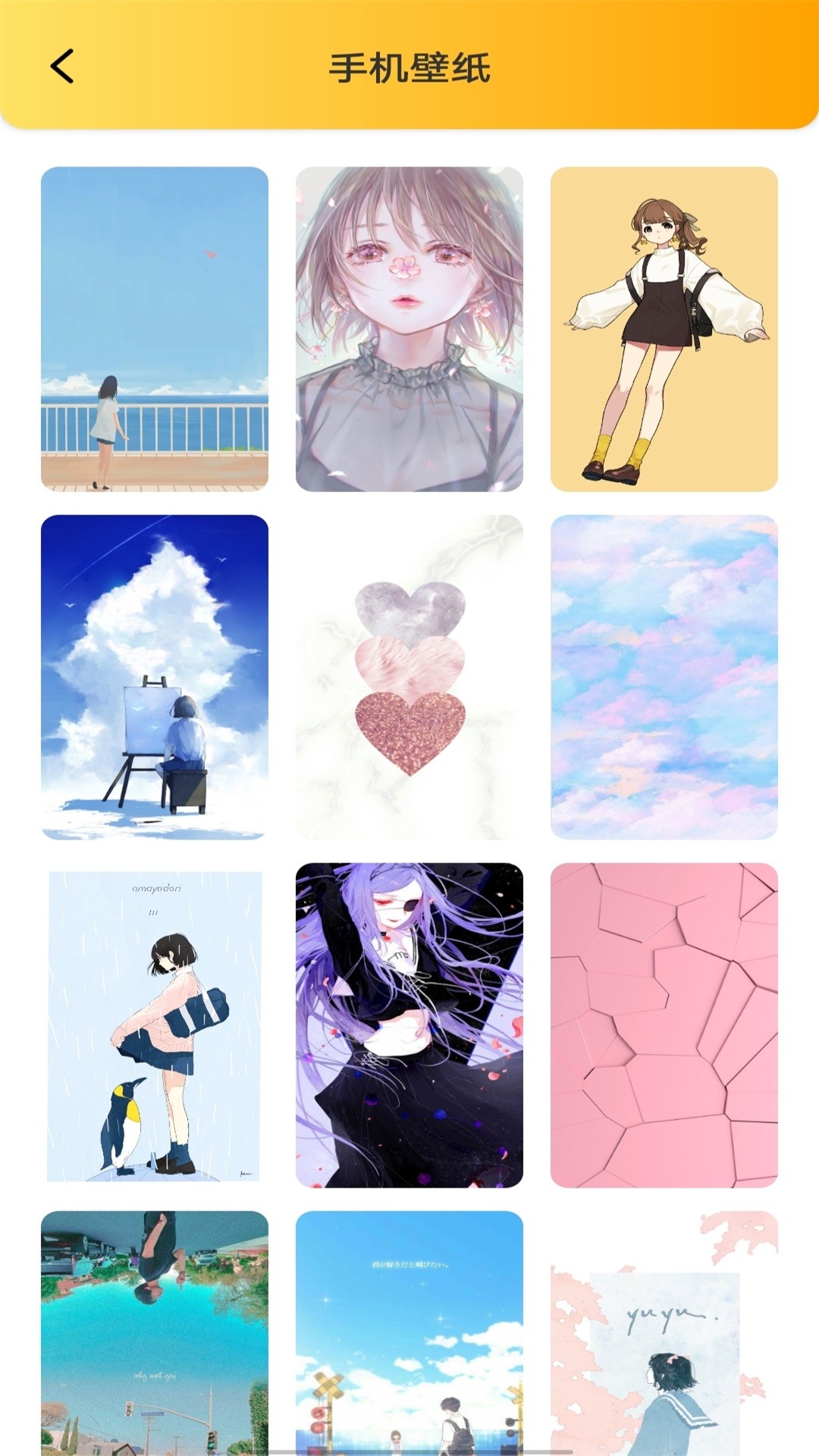Go back from the 手机壁纸 page
The width and height of the screenshot is (819, 1456).
click(62, 67)
